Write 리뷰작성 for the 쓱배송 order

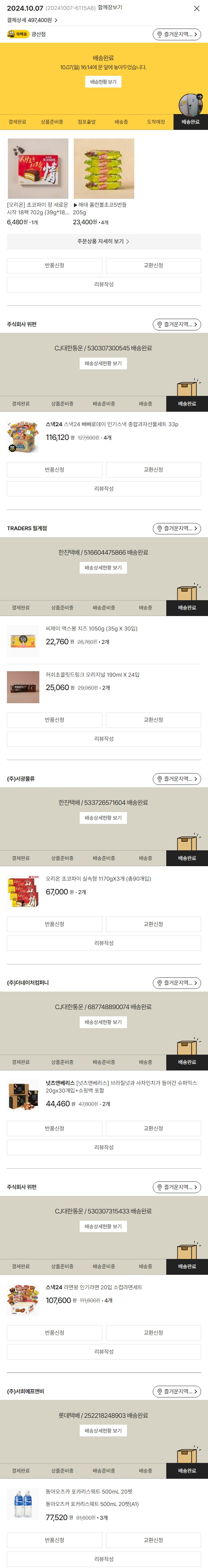pyautogui.click(x=104, y=284)
